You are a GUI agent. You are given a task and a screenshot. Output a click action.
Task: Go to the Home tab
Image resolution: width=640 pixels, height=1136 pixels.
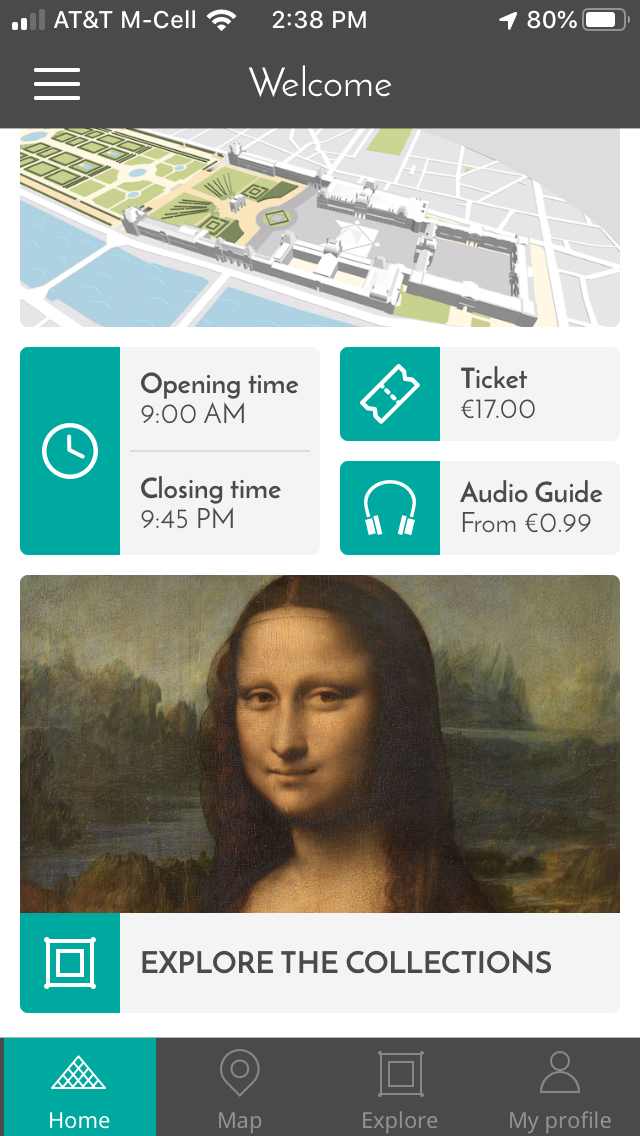[x=79, y=1088]
